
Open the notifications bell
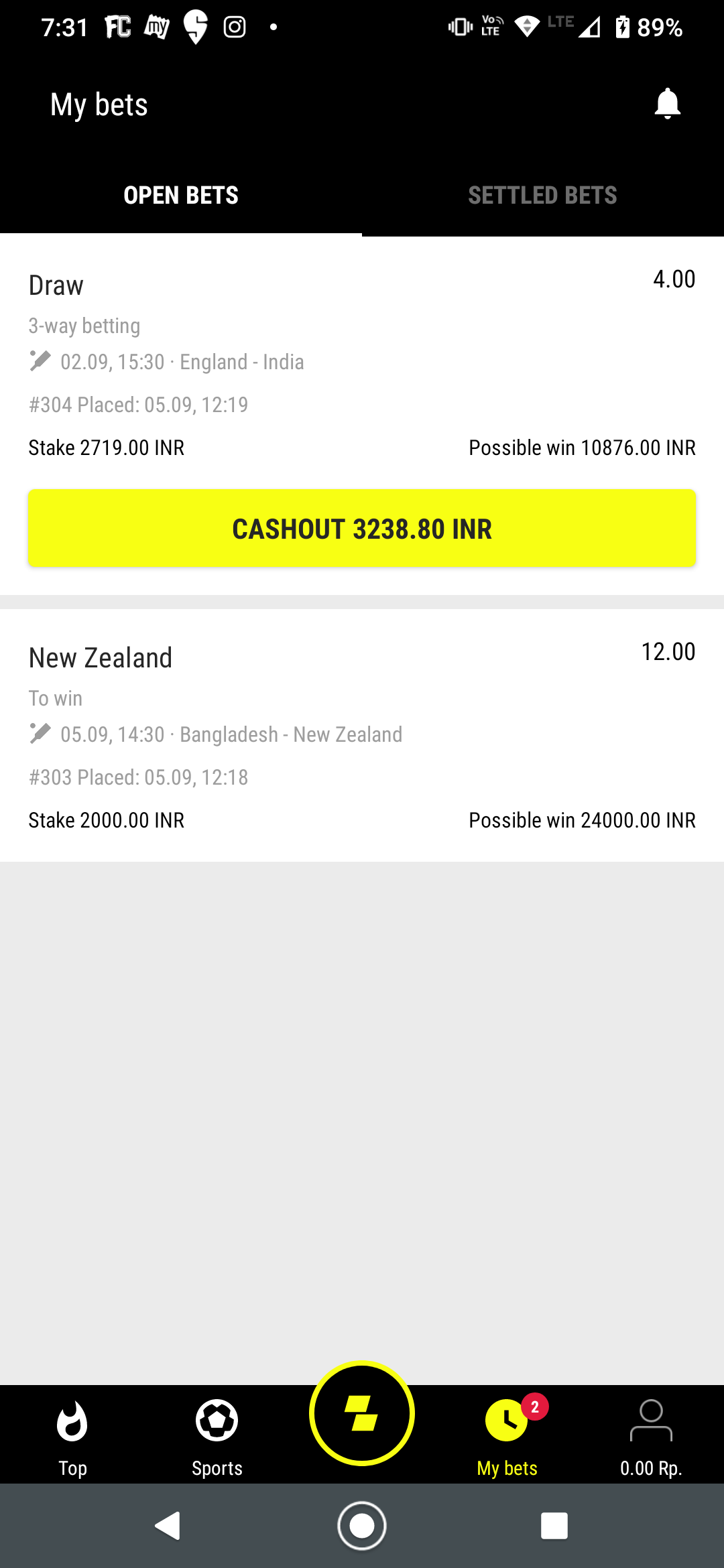point(667,104)
